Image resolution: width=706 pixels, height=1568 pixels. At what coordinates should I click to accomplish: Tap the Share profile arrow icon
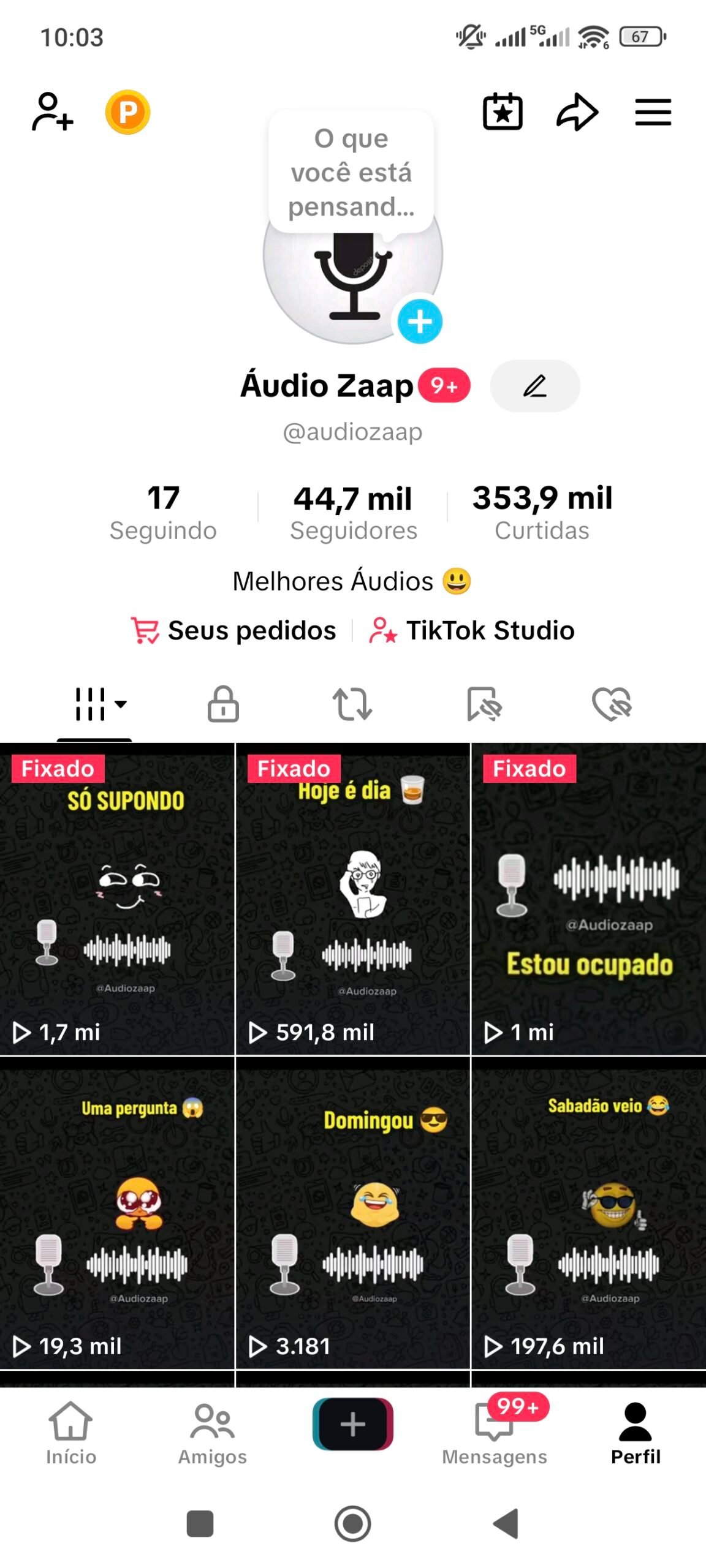577,112
